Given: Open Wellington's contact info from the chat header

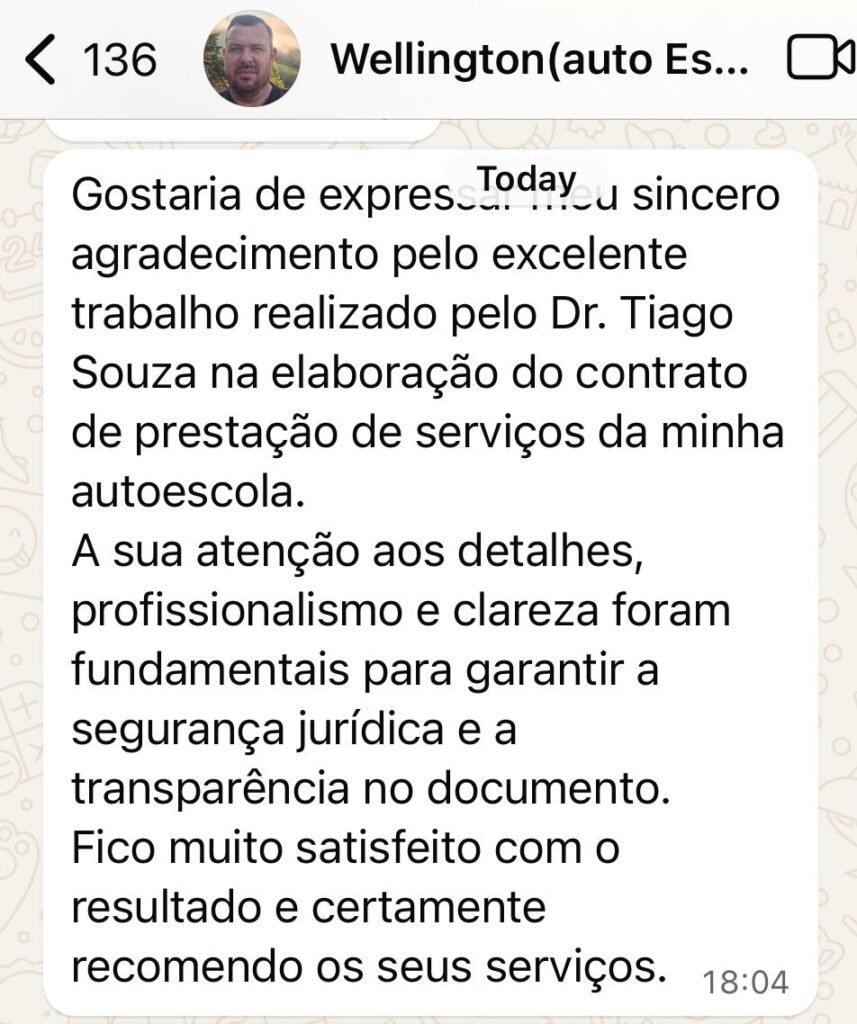Looking at the screenshot, I should tap(539, 60).
